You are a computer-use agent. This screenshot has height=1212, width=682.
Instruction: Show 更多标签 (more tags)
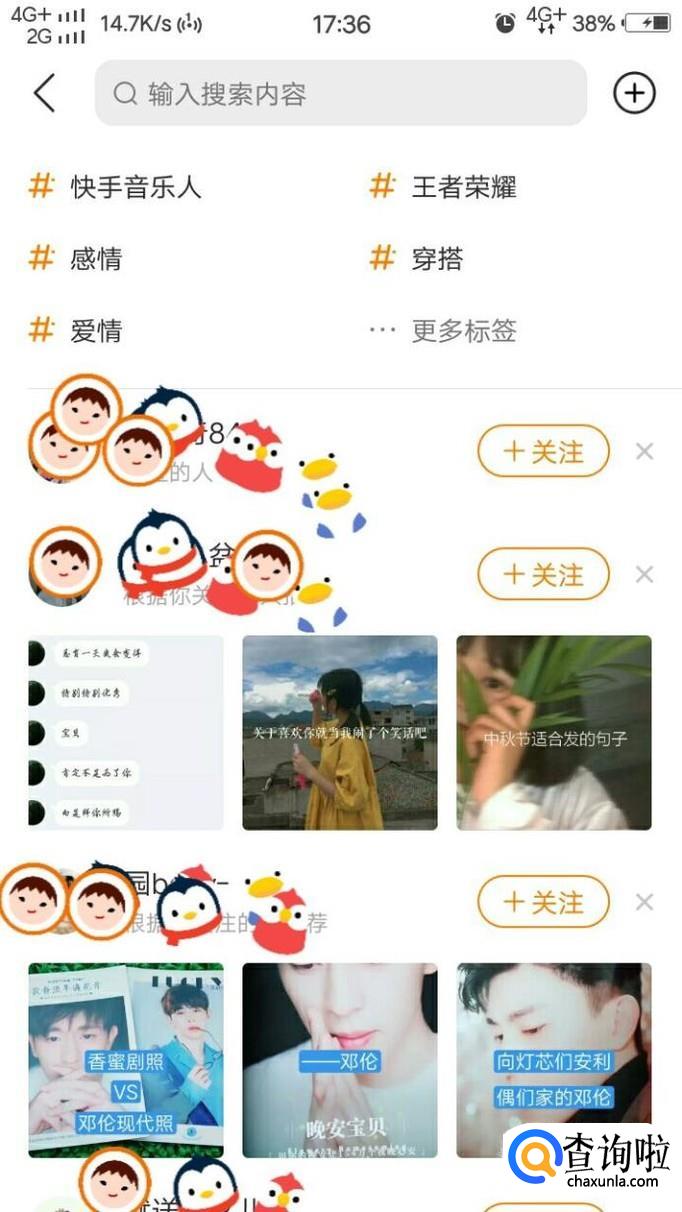(x=463, y=331)
